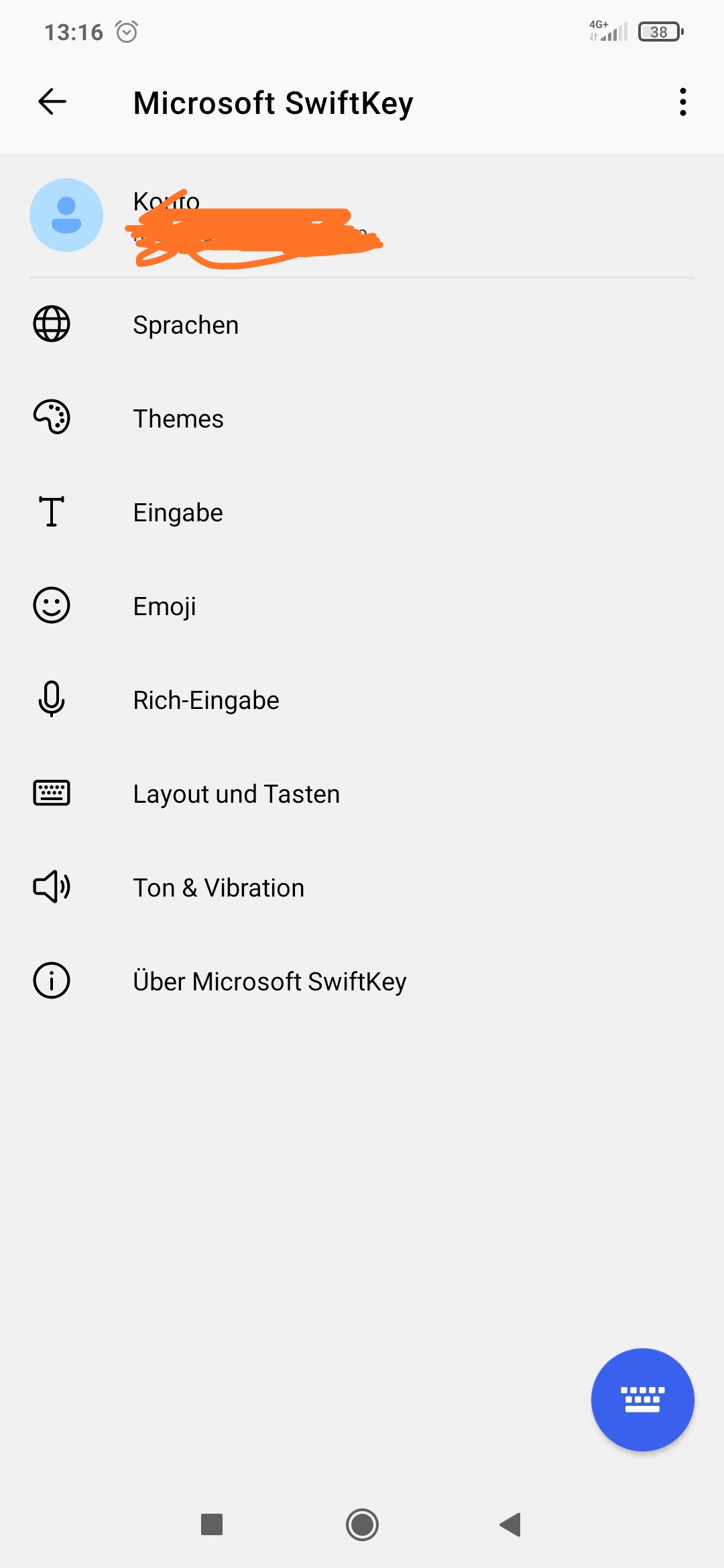Tap the system home button
The image size is (724, 1568).
coord(362,1524)
